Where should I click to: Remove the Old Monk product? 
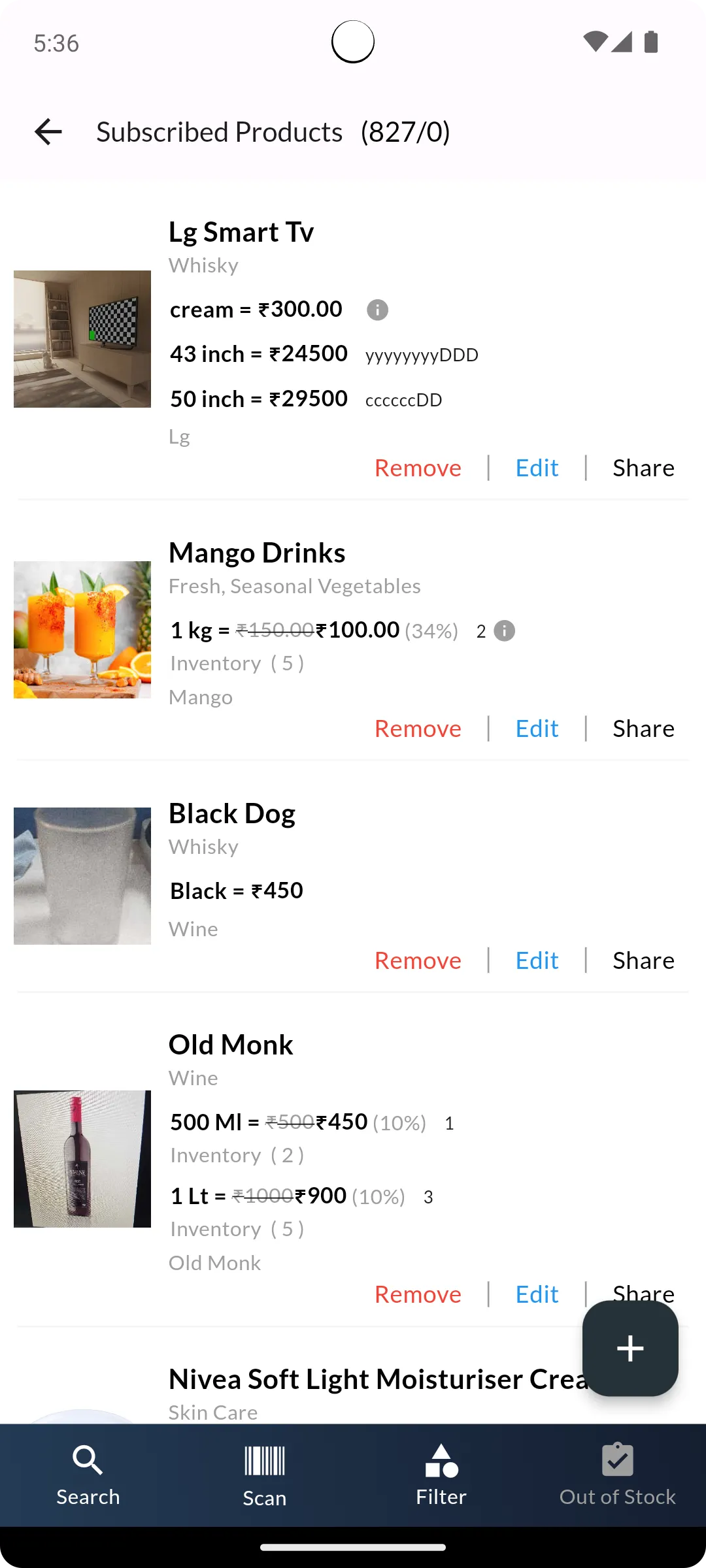[x=418, y=1294]
